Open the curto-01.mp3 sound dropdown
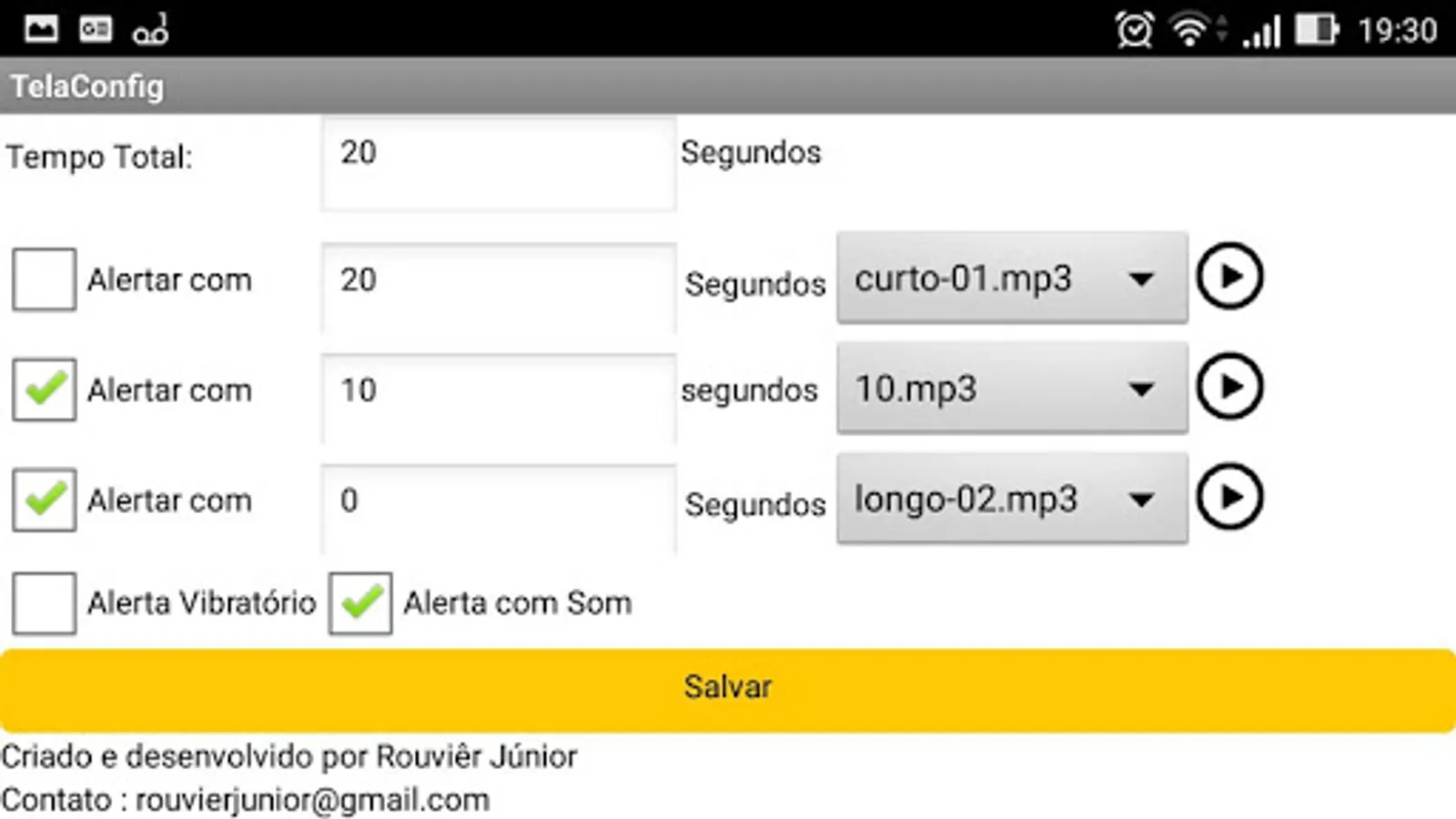1456x819 pixels. pos(1012,278)
